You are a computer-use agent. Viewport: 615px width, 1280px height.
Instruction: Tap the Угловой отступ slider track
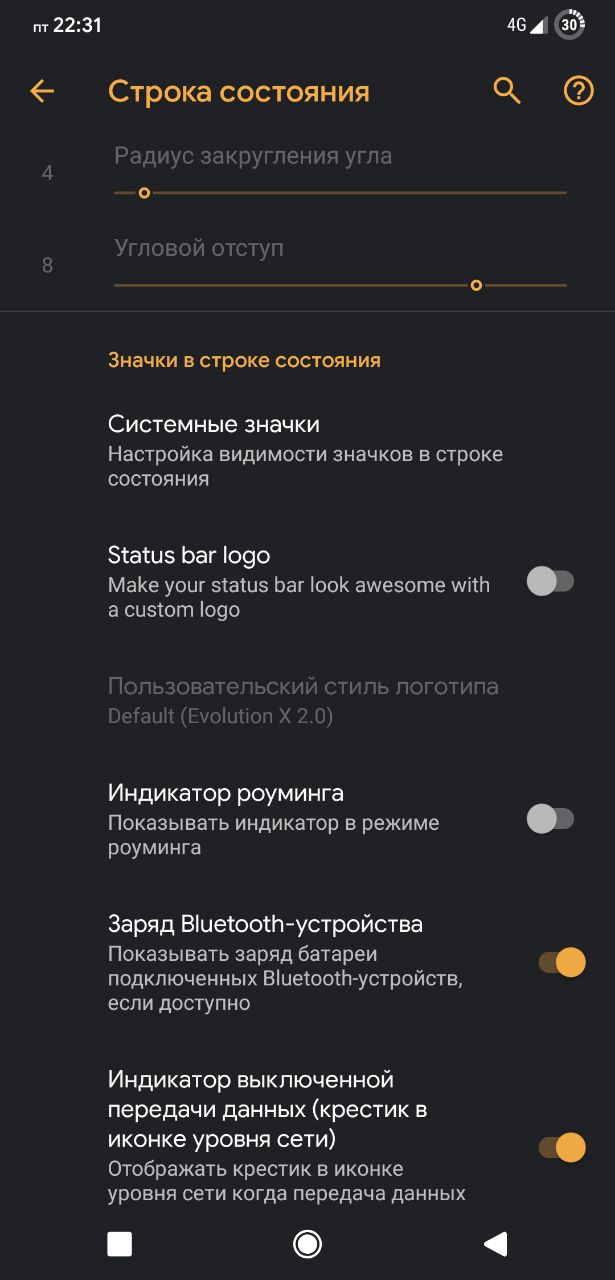(340, 285)
